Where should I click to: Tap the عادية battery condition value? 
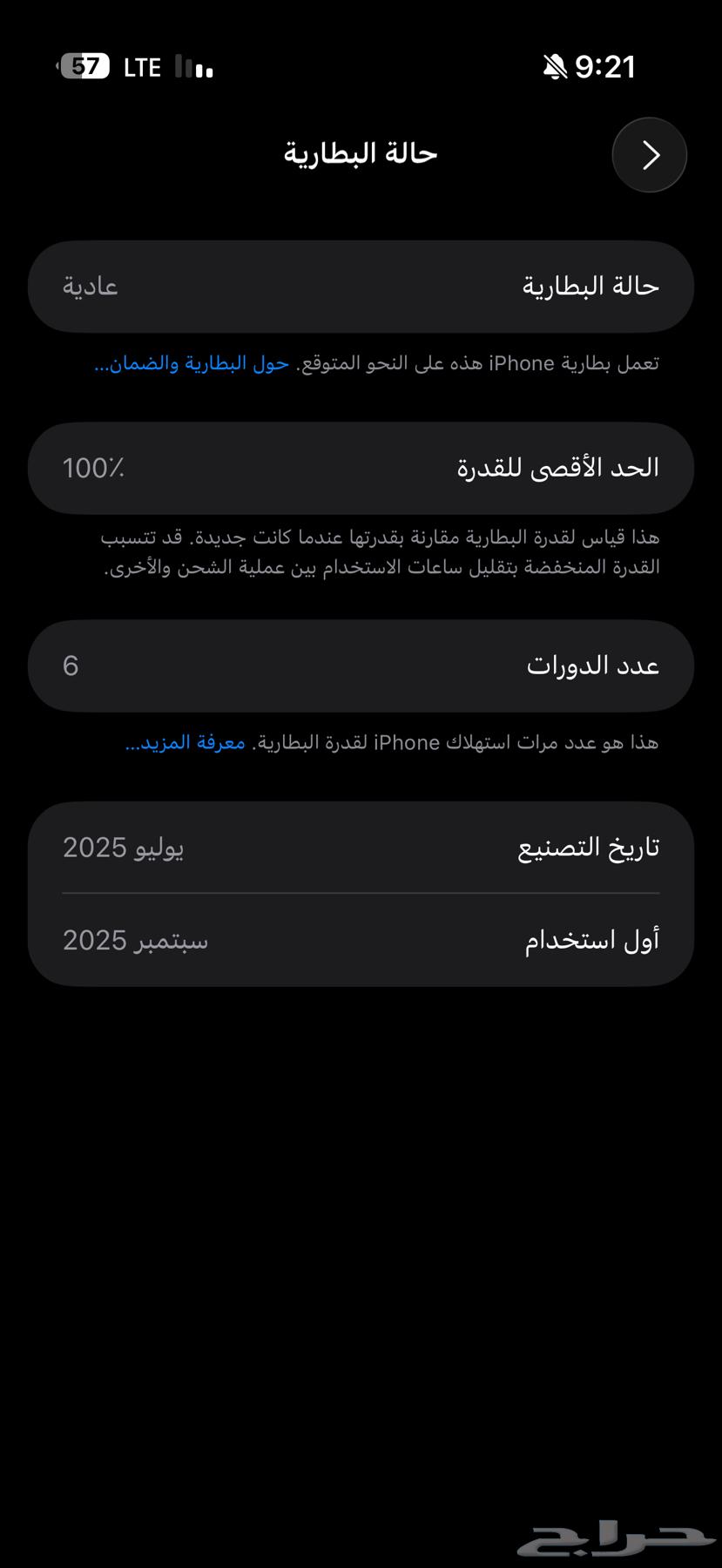coord(88,286)
